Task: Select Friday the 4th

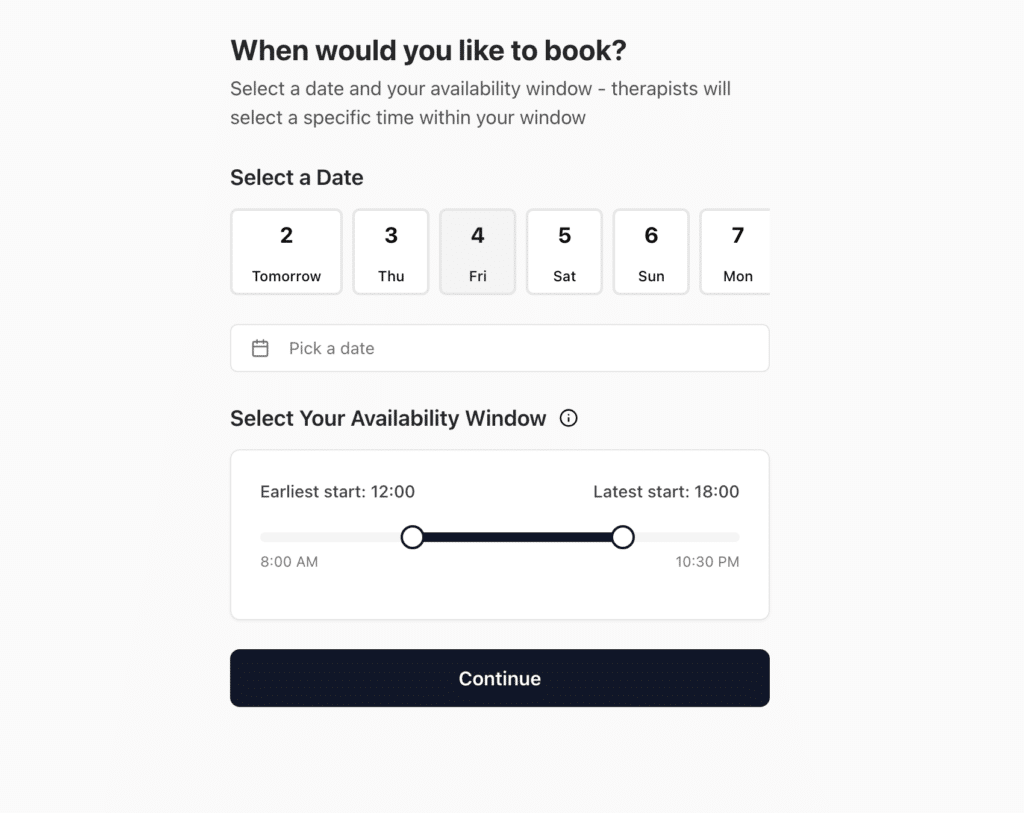Action: point(478,252)
